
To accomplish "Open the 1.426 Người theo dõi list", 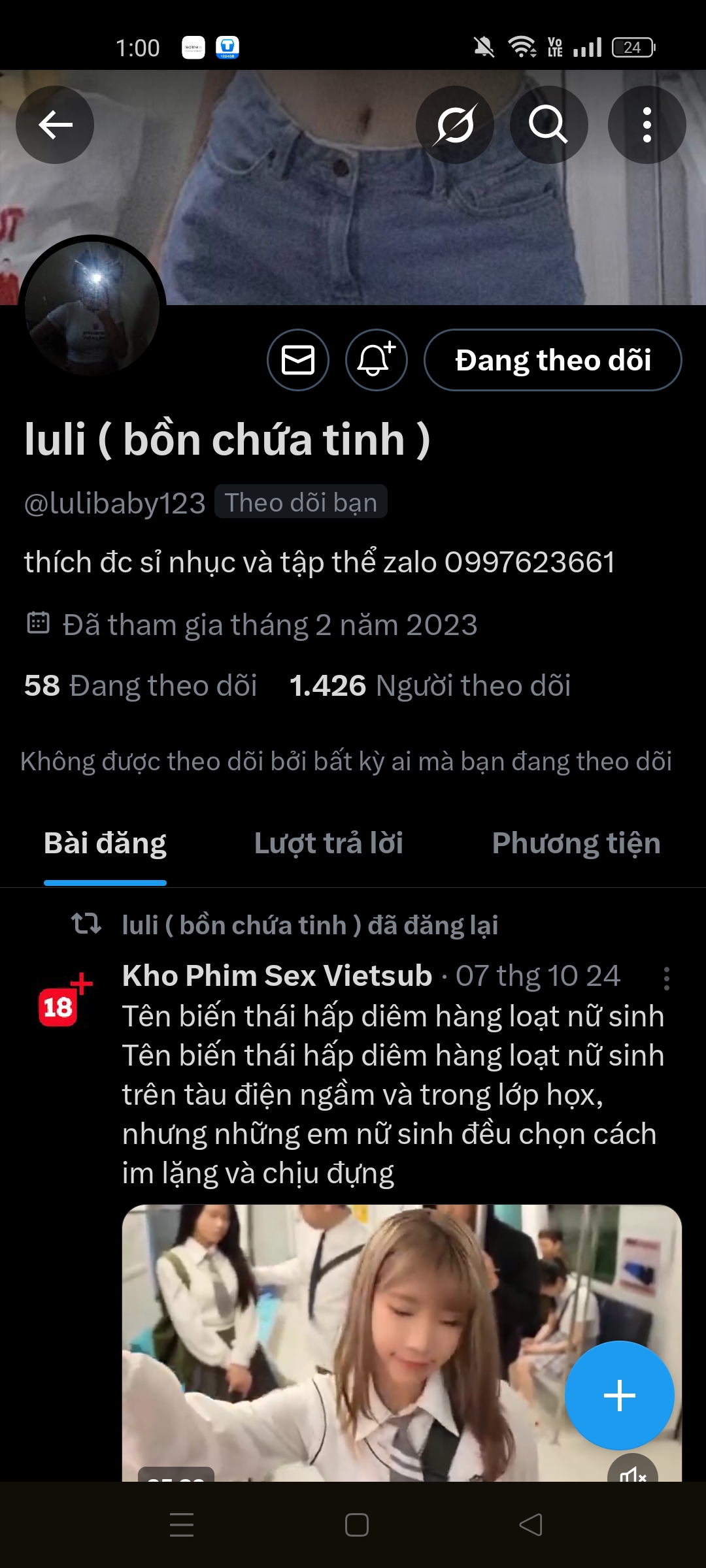I will [430, 686].
